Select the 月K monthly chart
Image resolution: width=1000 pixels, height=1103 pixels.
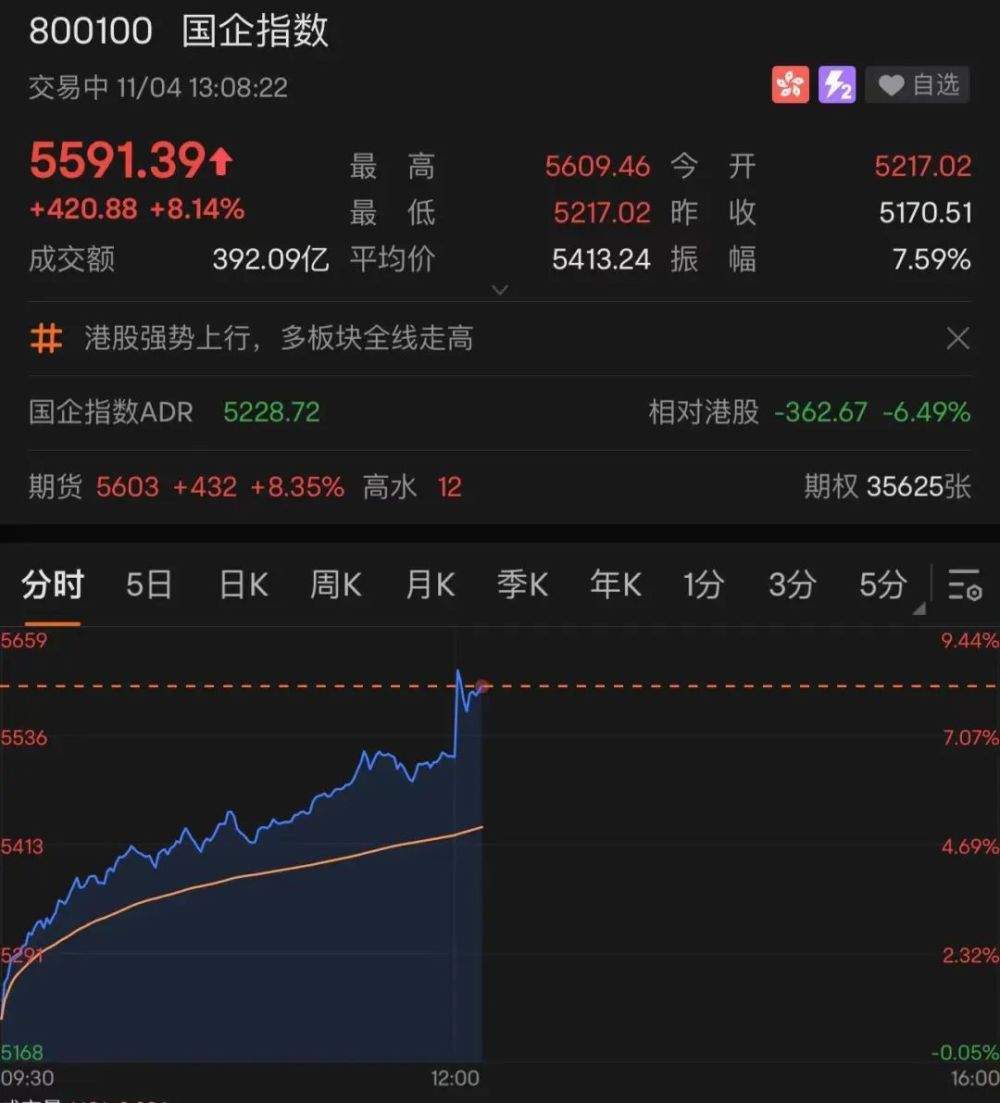430,585
